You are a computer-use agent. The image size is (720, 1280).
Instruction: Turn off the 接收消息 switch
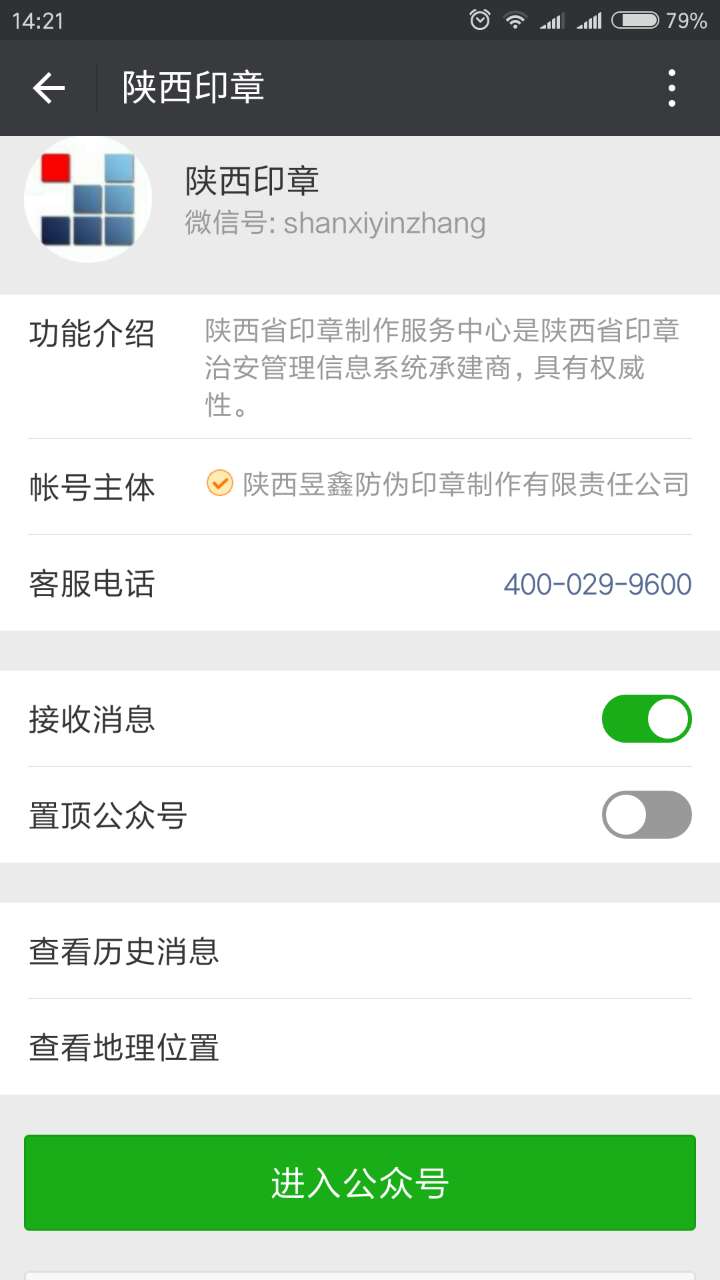[646, 719]
